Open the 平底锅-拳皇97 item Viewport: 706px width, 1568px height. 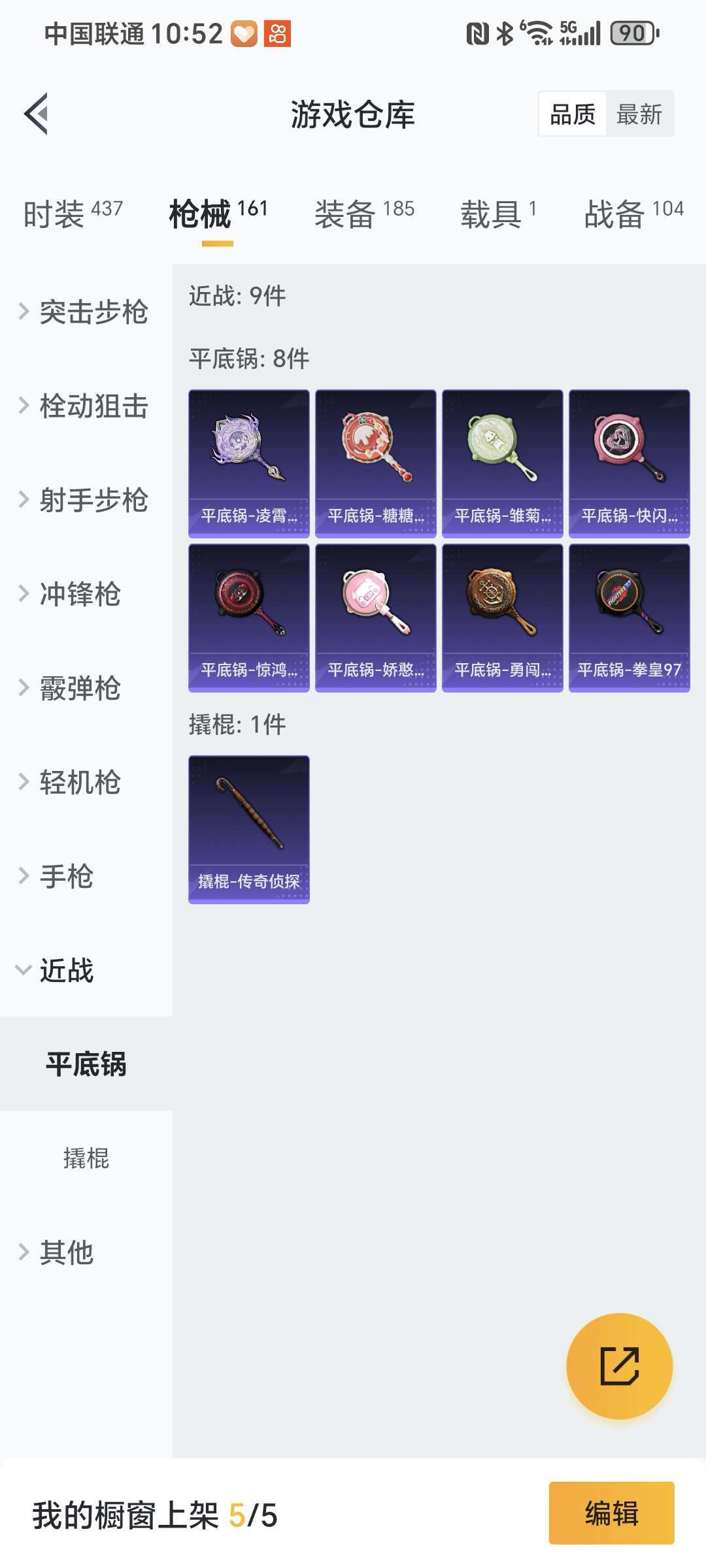click(629, 617)
